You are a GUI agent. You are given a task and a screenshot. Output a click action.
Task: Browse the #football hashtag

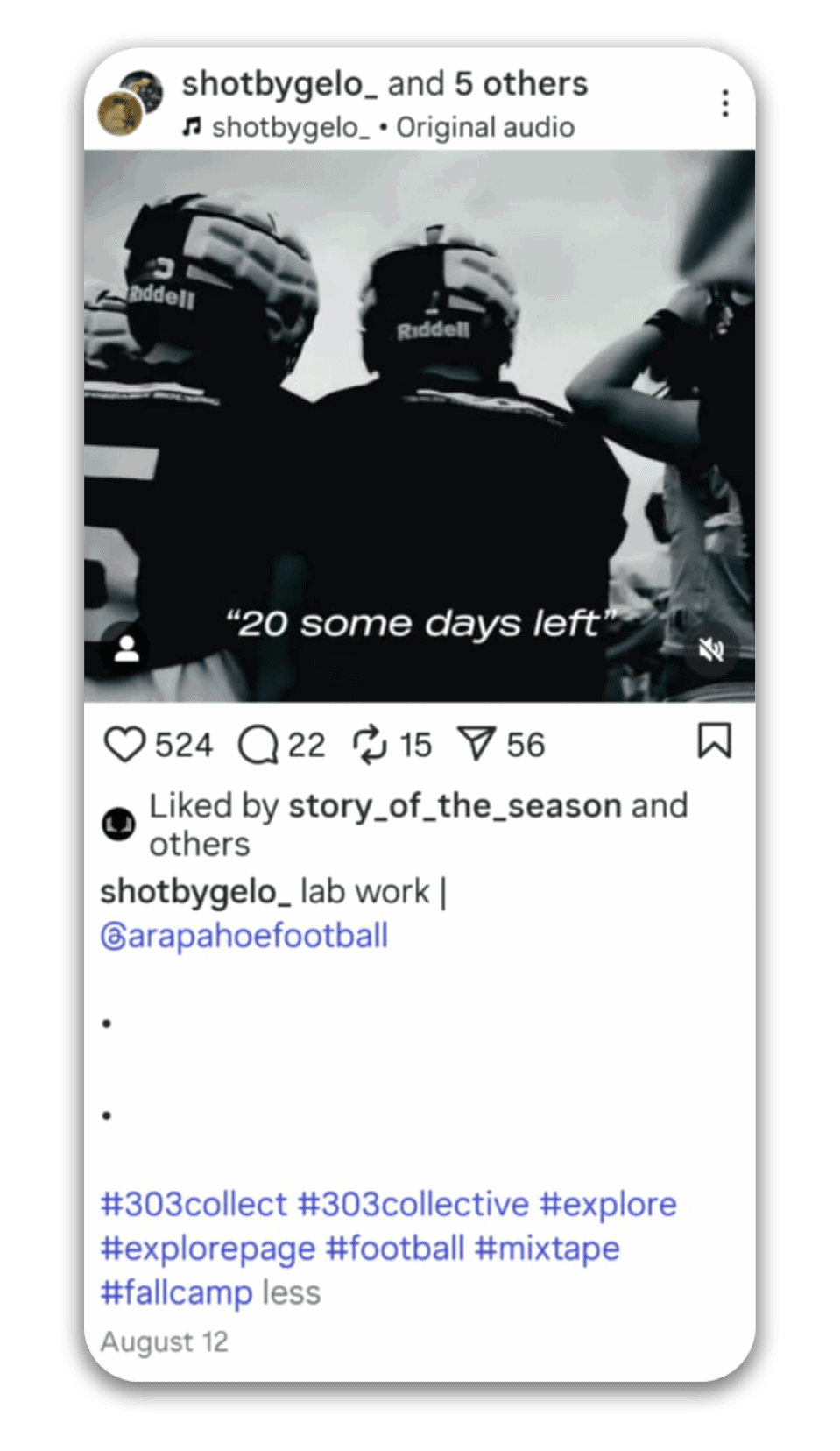tap(395, 1249)
